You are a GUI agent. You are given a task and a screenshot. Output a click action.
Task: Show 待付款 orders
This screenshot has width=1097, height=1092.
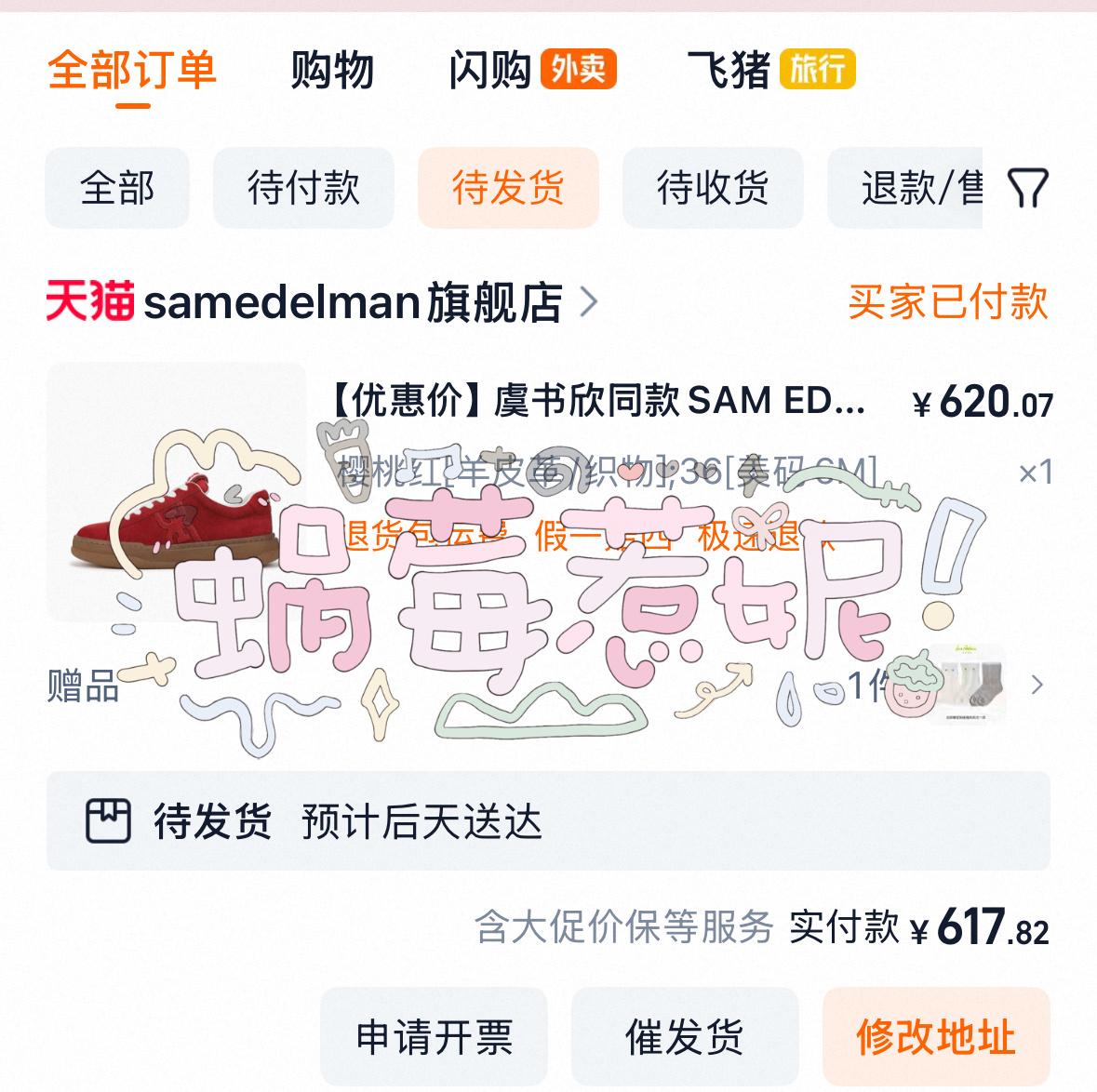click(x=303, y=188)
